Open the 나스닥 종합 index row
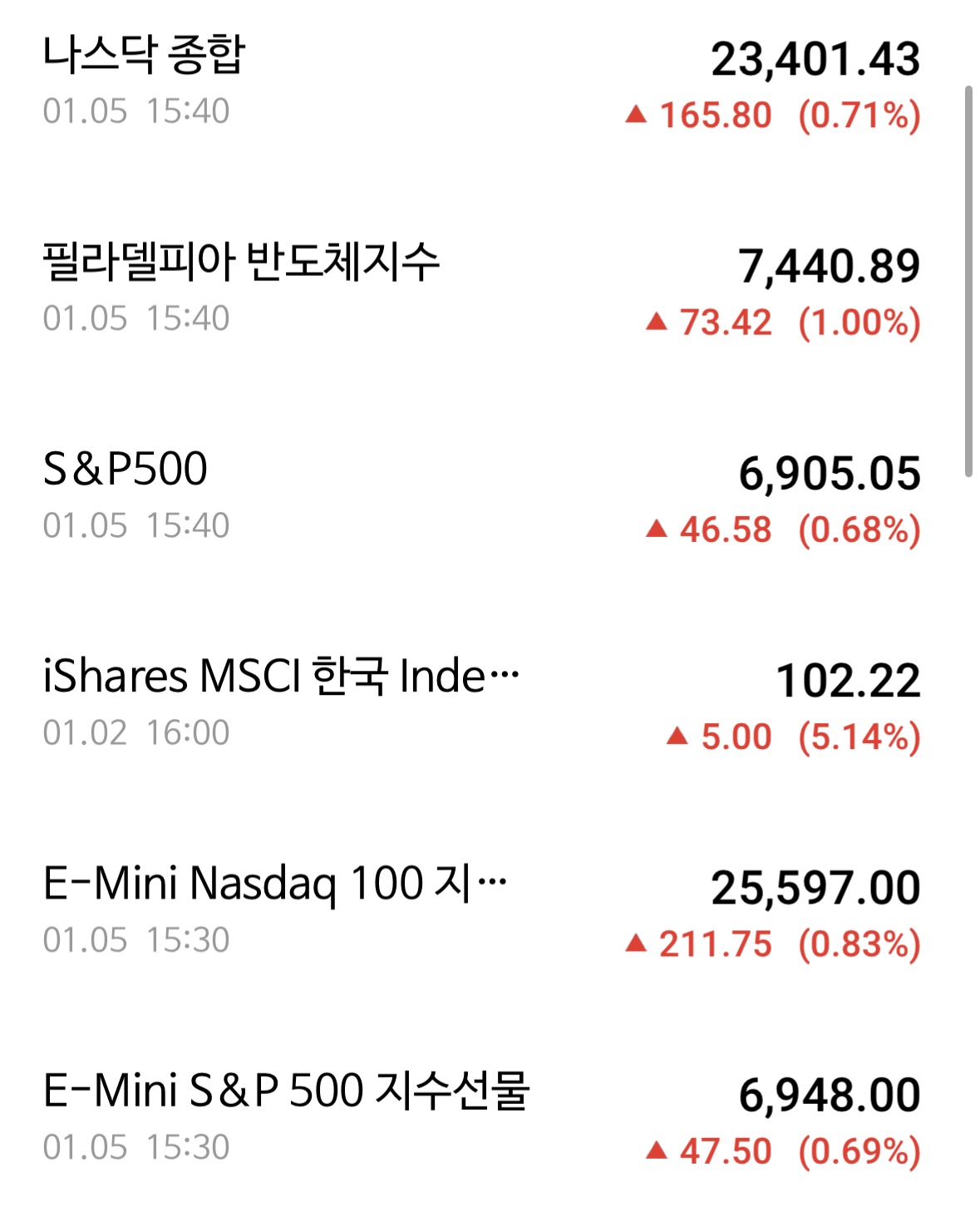 pyautogui.click(x=144, y=56)
